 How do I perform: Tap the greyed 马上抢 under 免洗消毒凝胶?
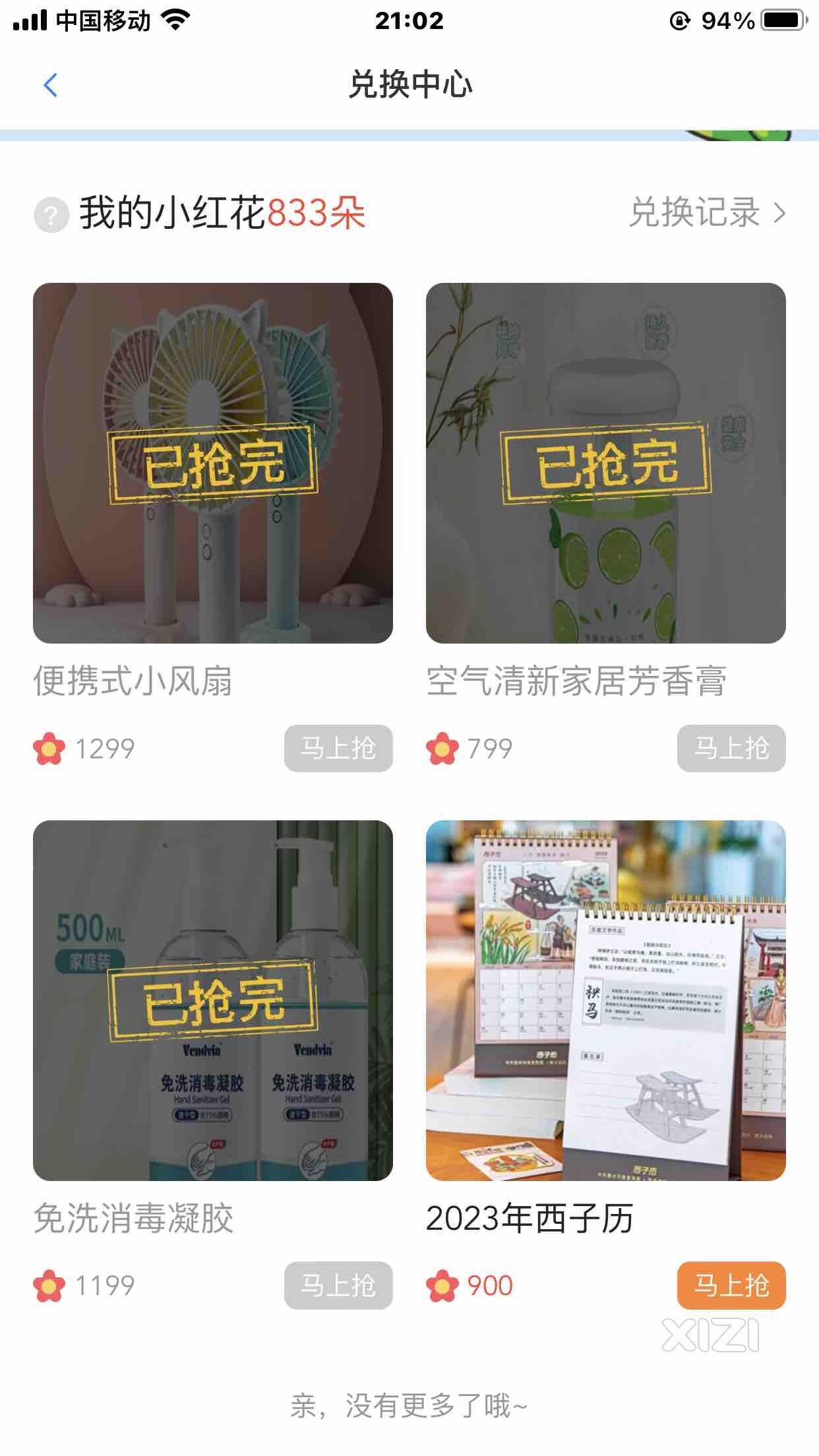[x=338, y=1285]
